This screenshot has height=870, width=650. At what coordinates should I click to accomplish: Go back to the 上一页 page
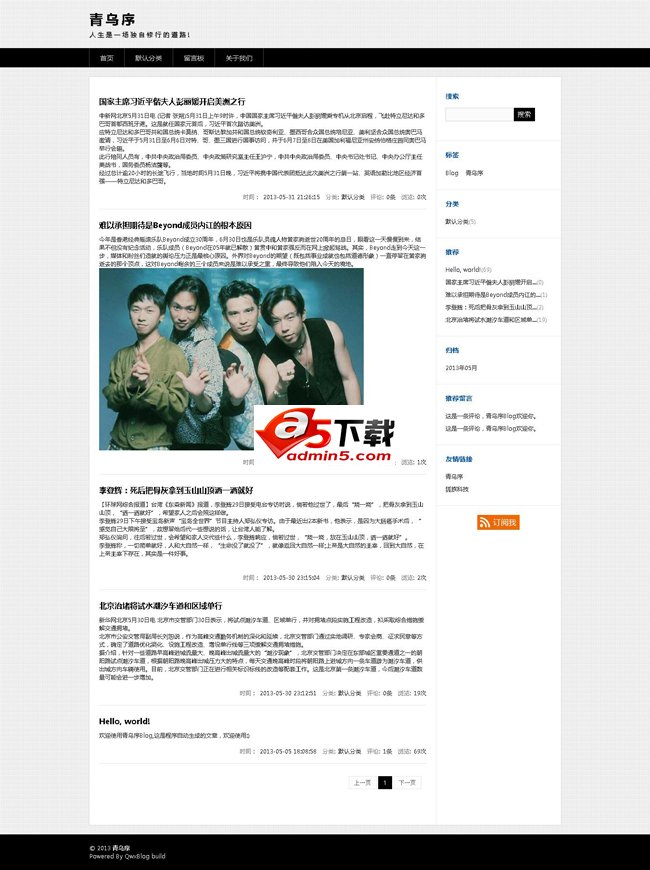[x=362, y=782]
